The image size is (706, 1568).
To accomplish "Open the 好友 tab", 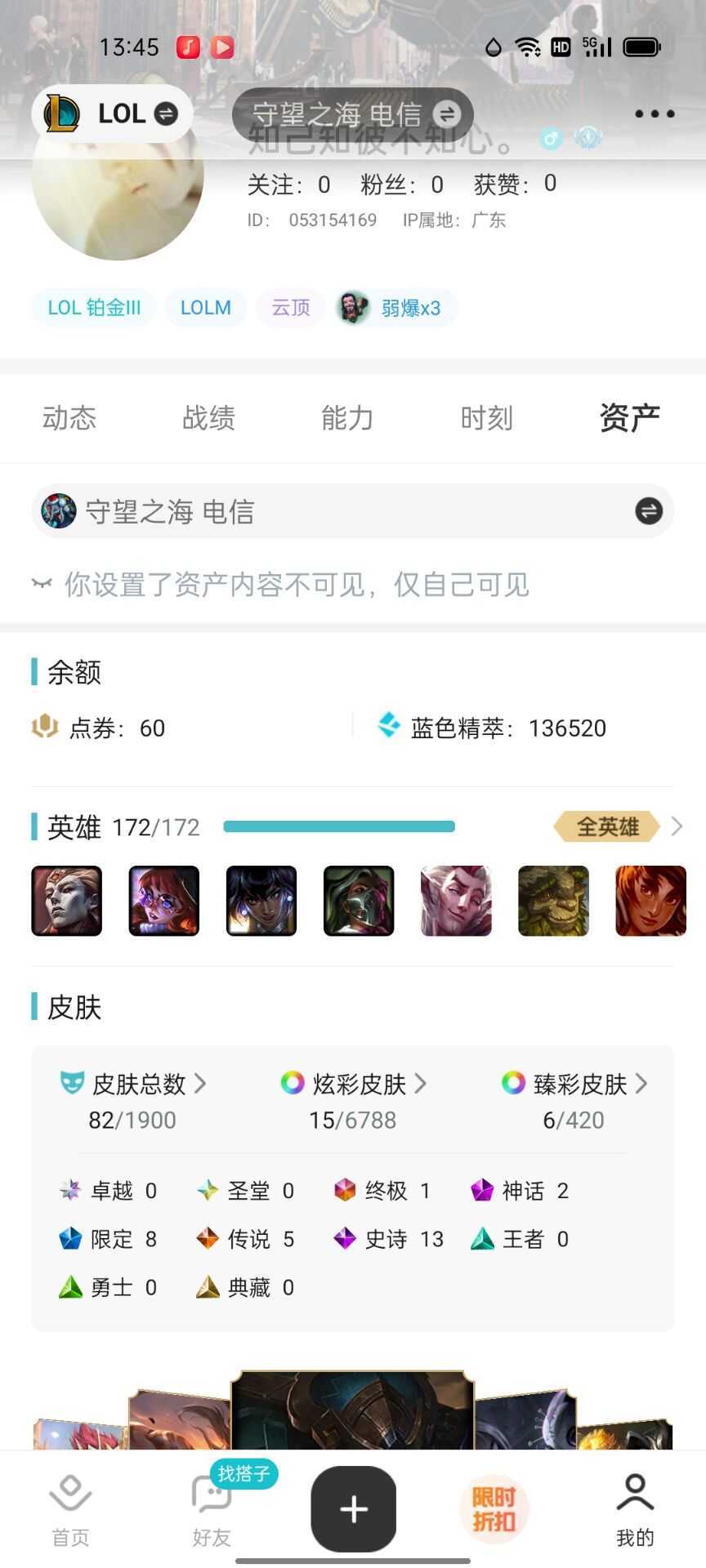I will point(212,1511).
